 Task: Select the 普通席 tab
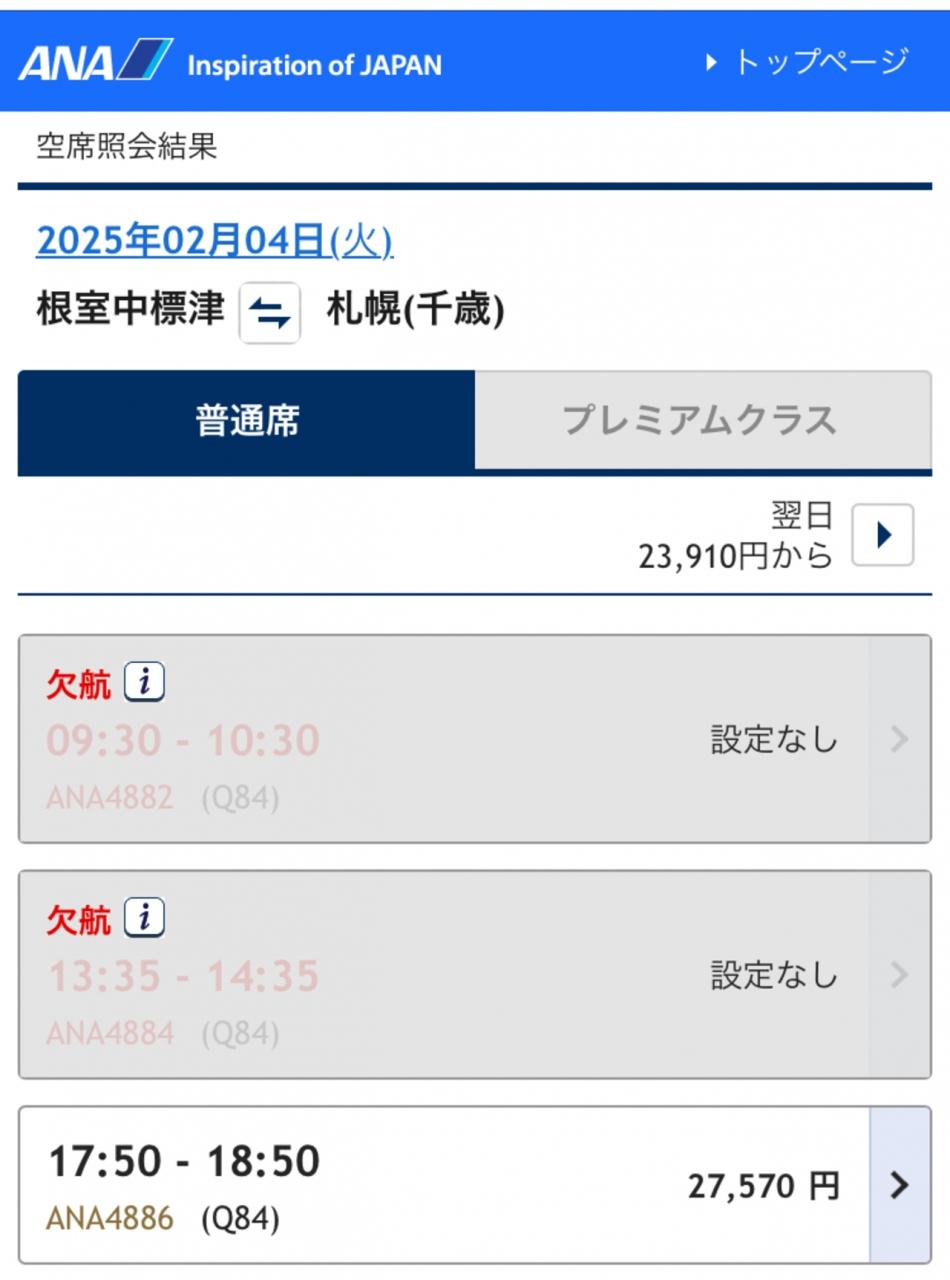coord(246,420)
